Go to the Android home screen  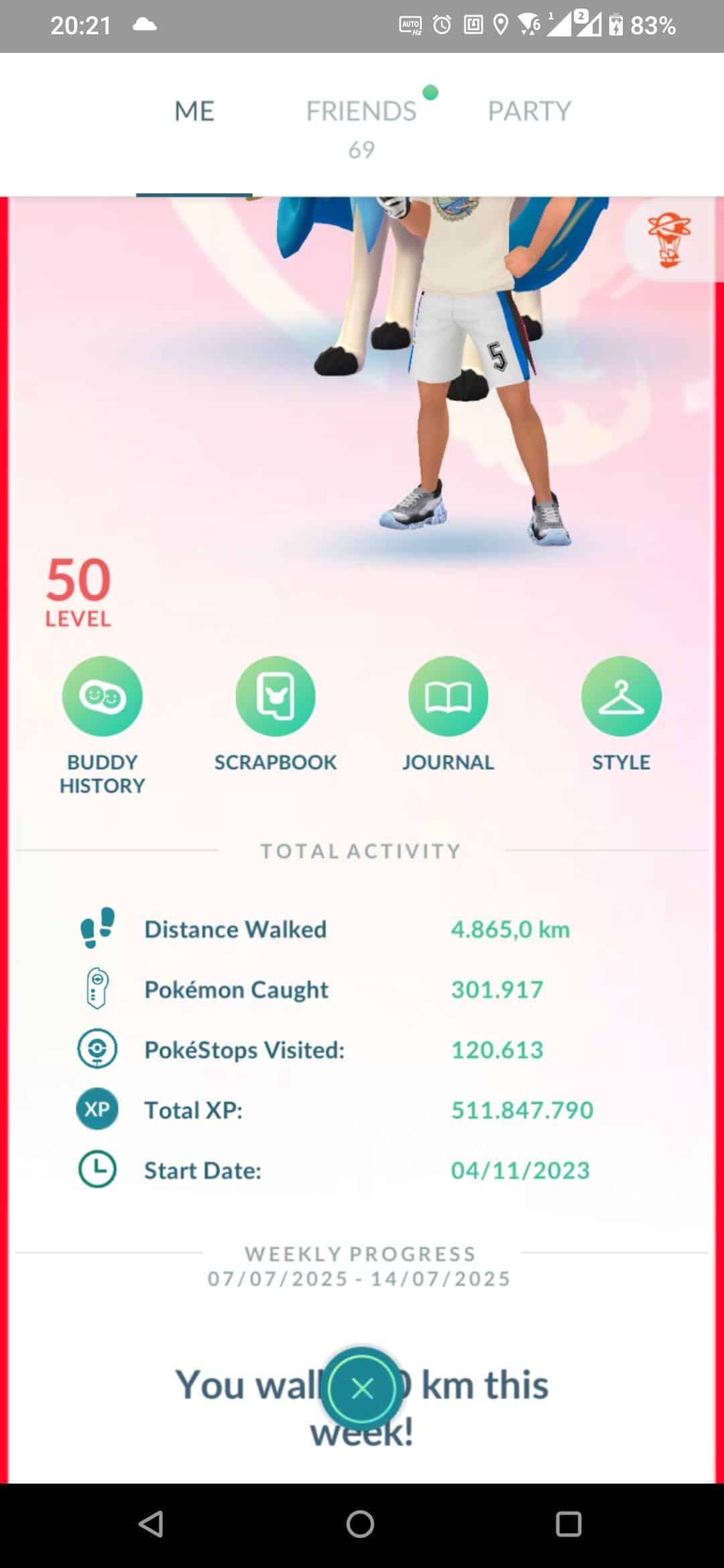tap(360, 1524)
